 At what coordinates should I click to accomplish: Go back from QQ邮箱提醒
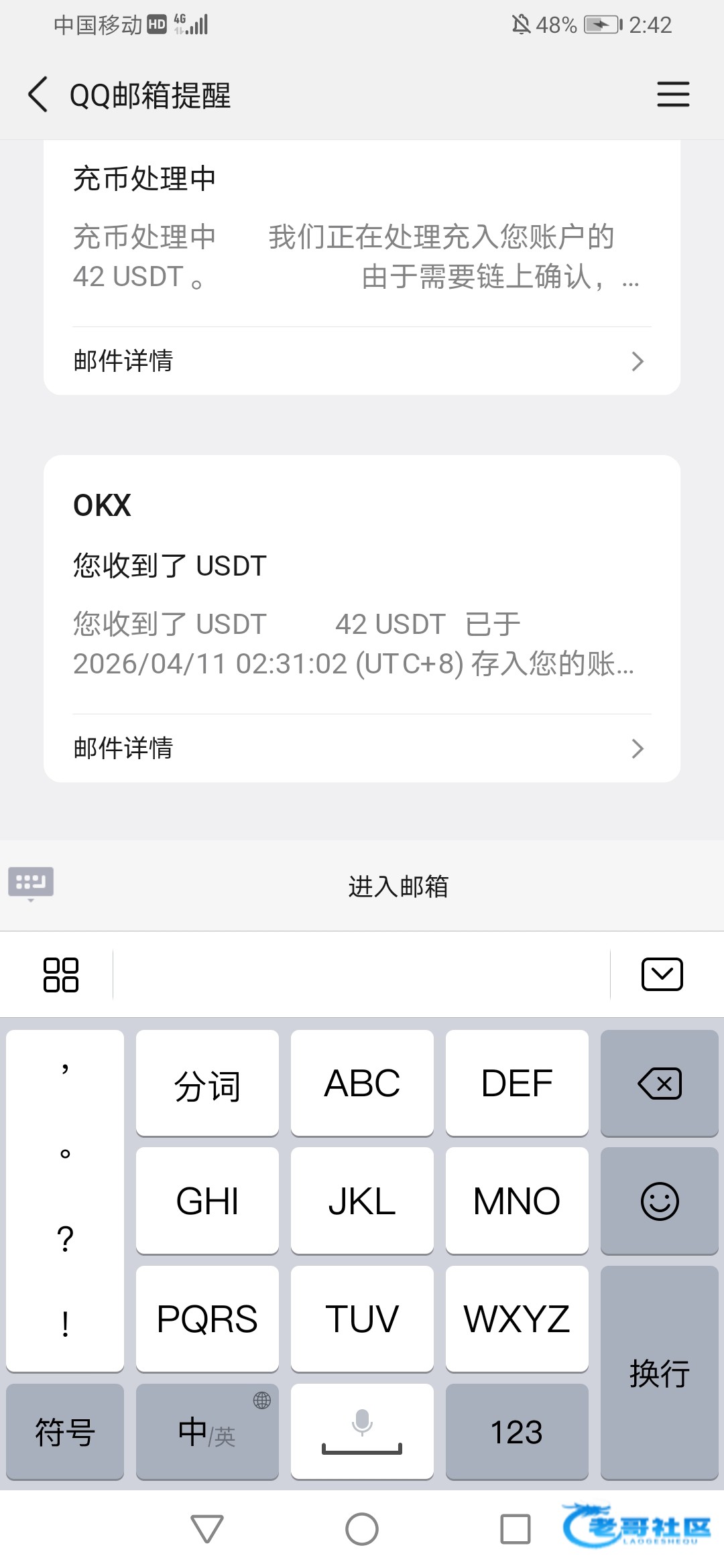click(38, 94)
